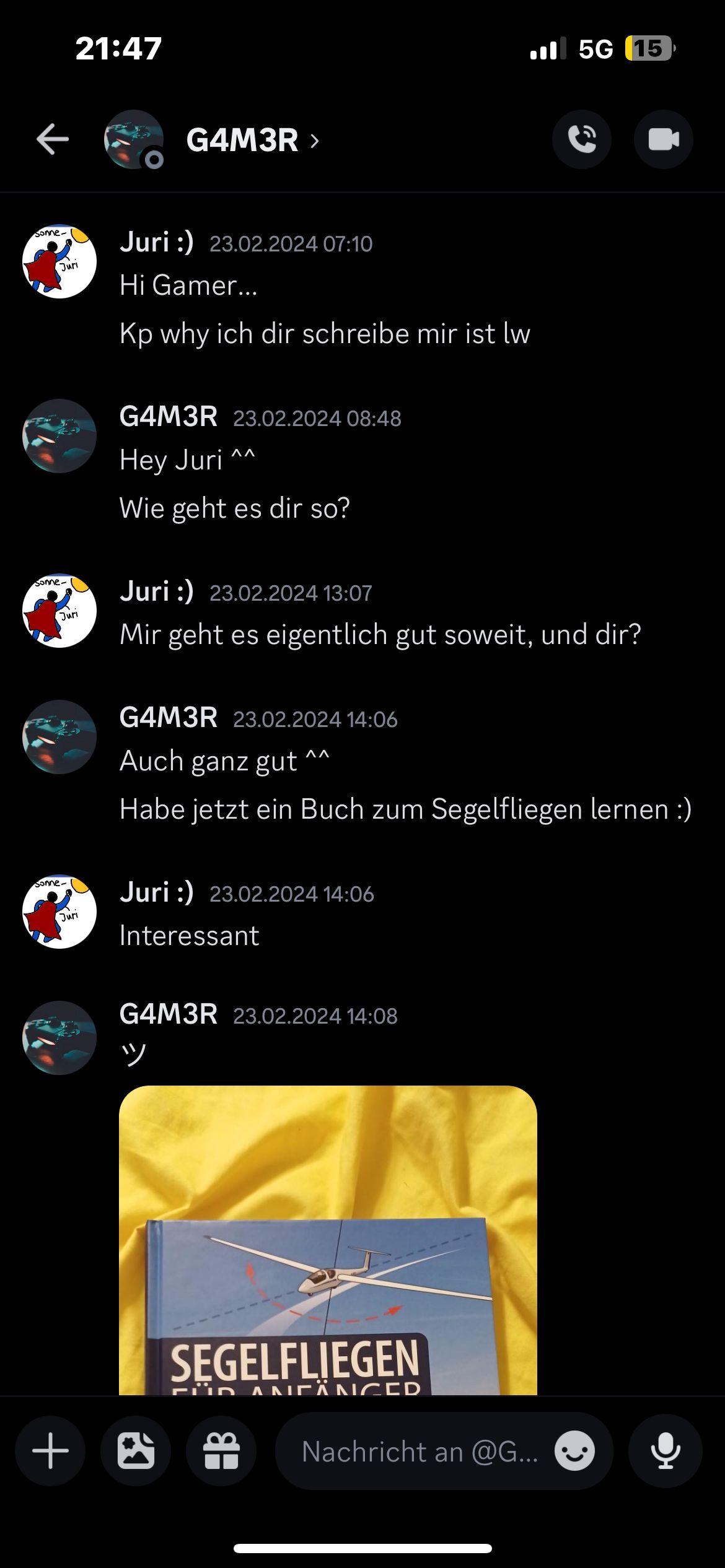
Task: Open the photo gallery picker
Action: [x=136, y=1451]
